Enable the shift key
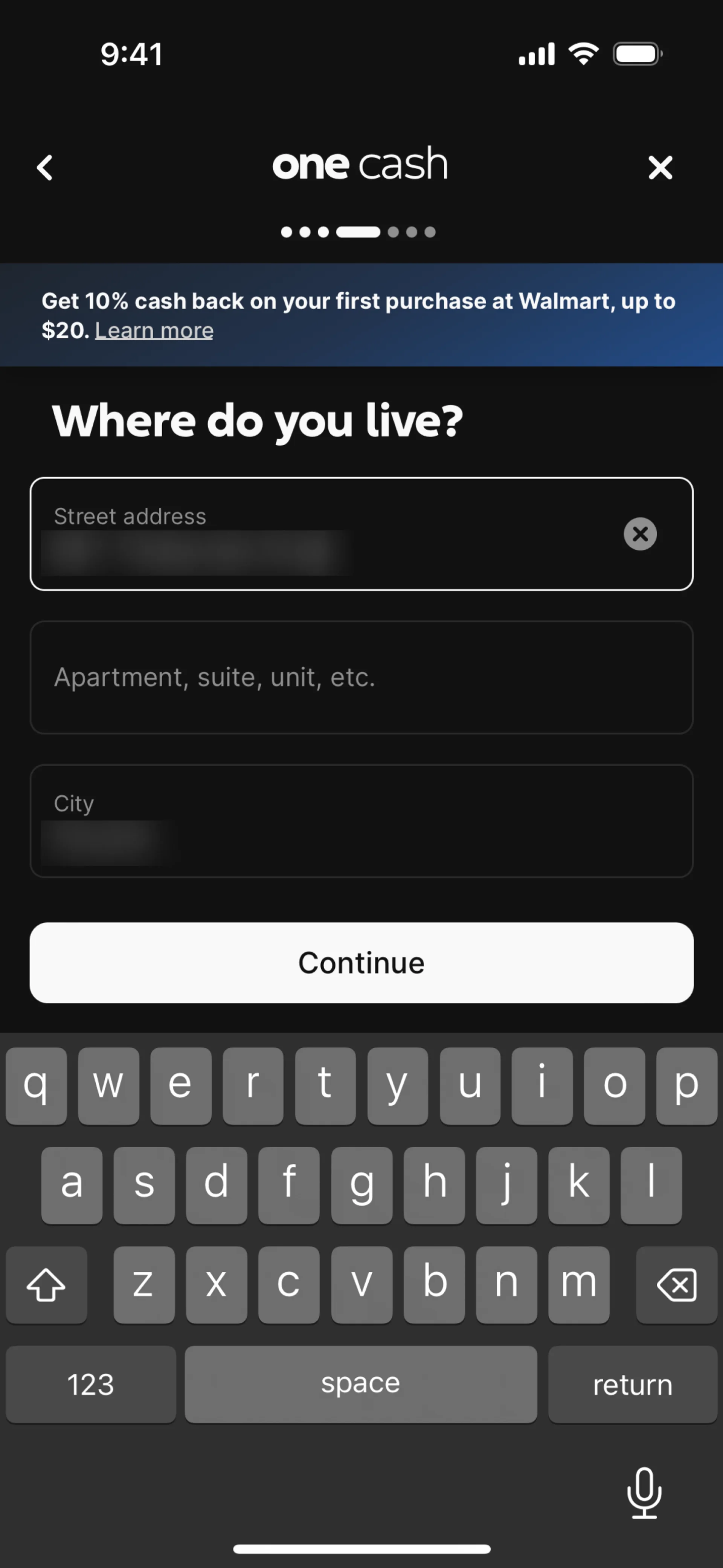 point(46,1284)
